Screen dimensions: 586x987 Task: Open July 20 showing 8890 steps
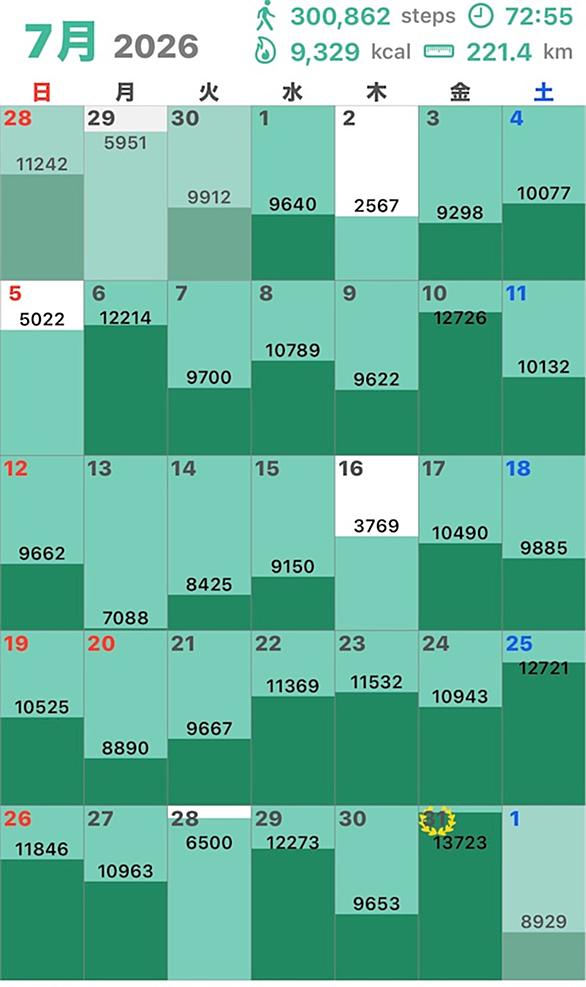[125, 718]
